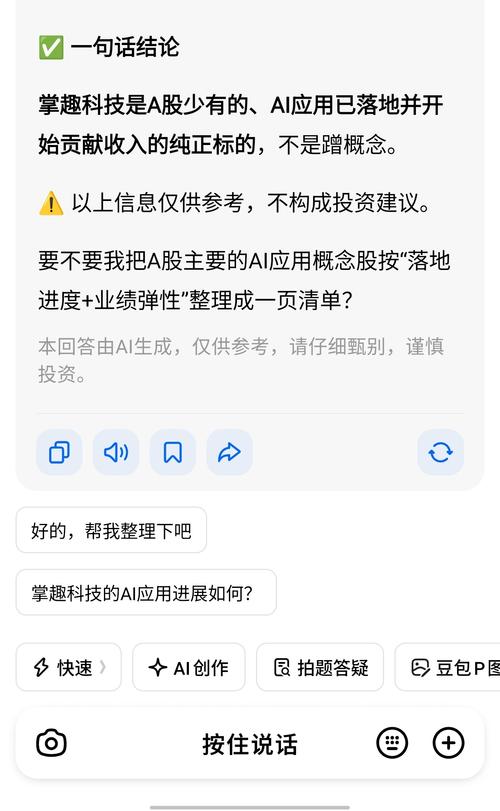Open 拍题答疑 feature
This screenshot has height=811, width=500.
tap(320, 667)
